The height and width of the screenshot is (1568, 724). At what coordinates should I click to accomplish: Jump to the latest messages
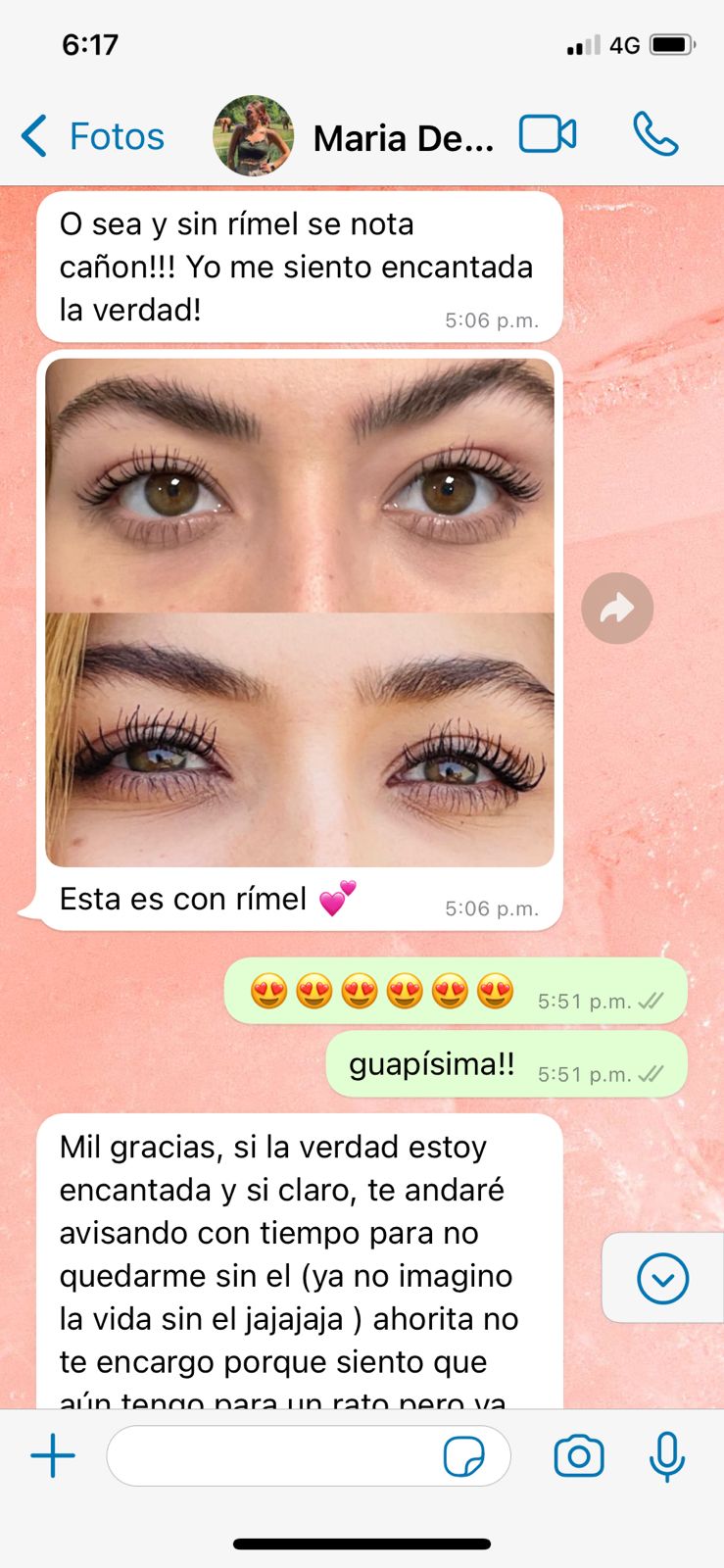[x=662, y=1278]
